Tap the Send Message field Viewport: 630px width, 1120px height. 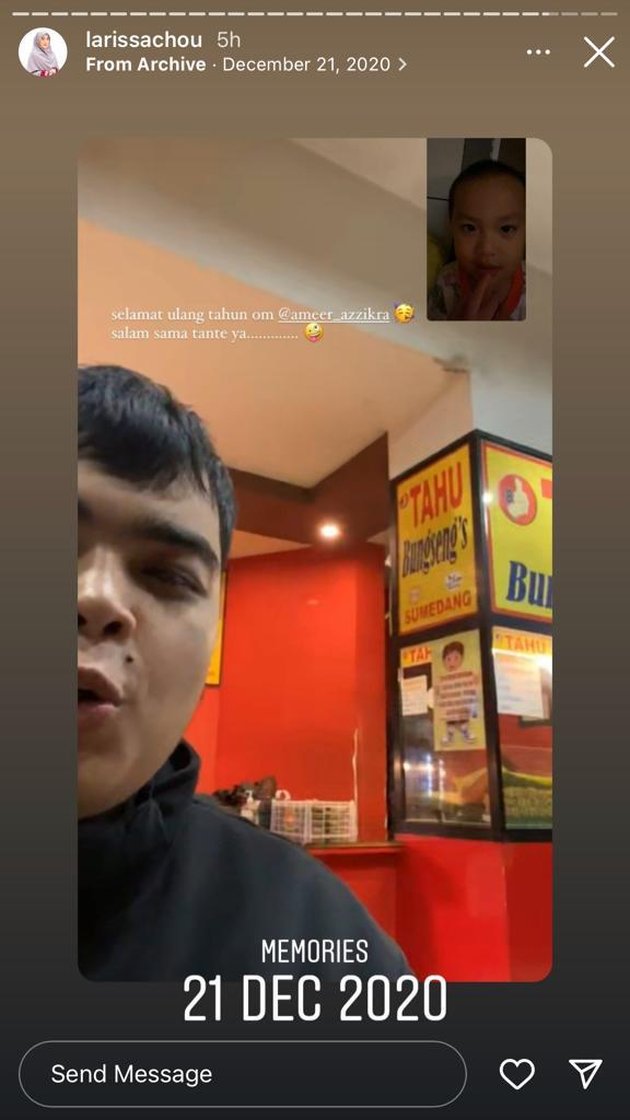tap(243, 1074)
